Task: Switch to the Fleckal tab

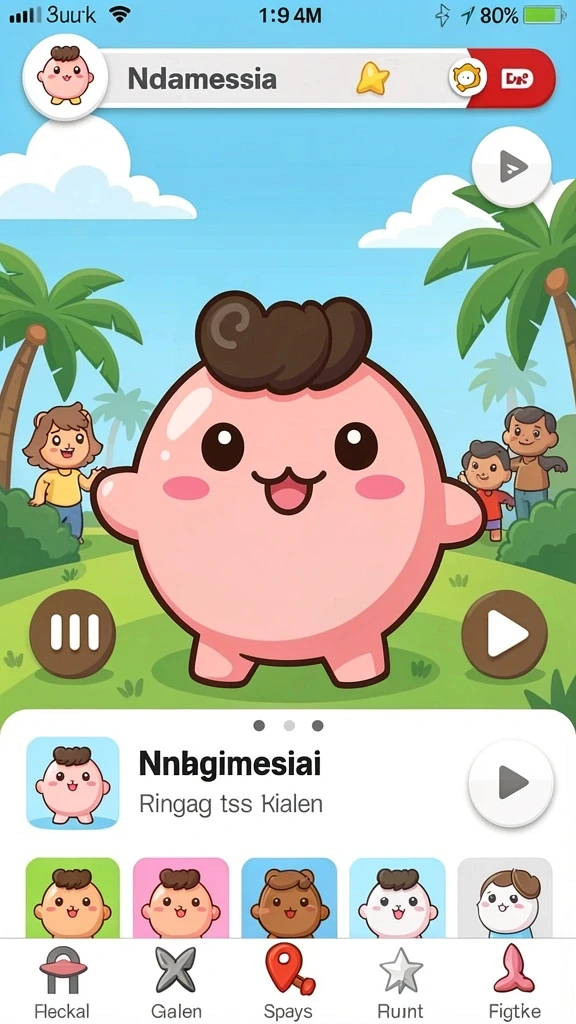Action: [62, 982]
